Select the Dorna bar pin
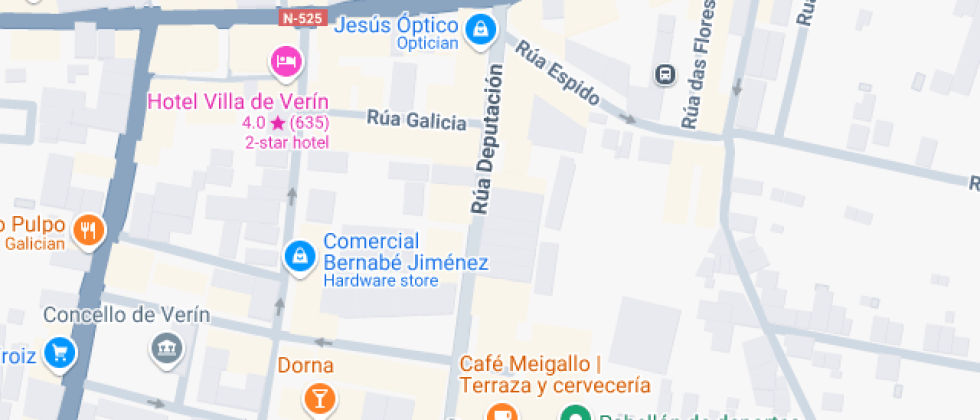The width and height of the screenshot is (980, 420). click(x=319, y=399)
